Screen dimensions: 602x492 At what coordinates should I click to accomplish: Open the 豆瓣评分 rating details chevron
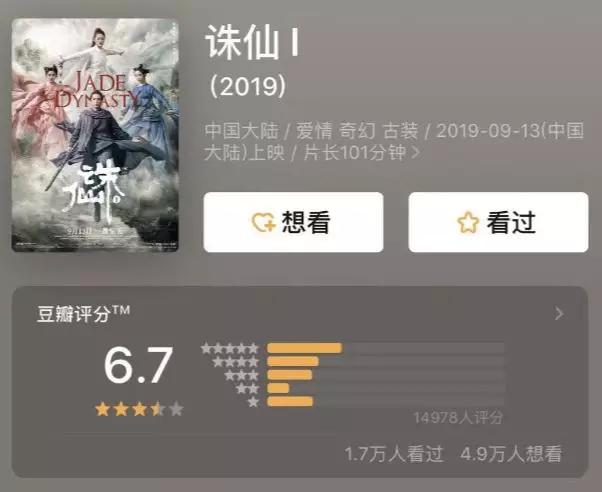pyautogui.click(x=559, y=314)
